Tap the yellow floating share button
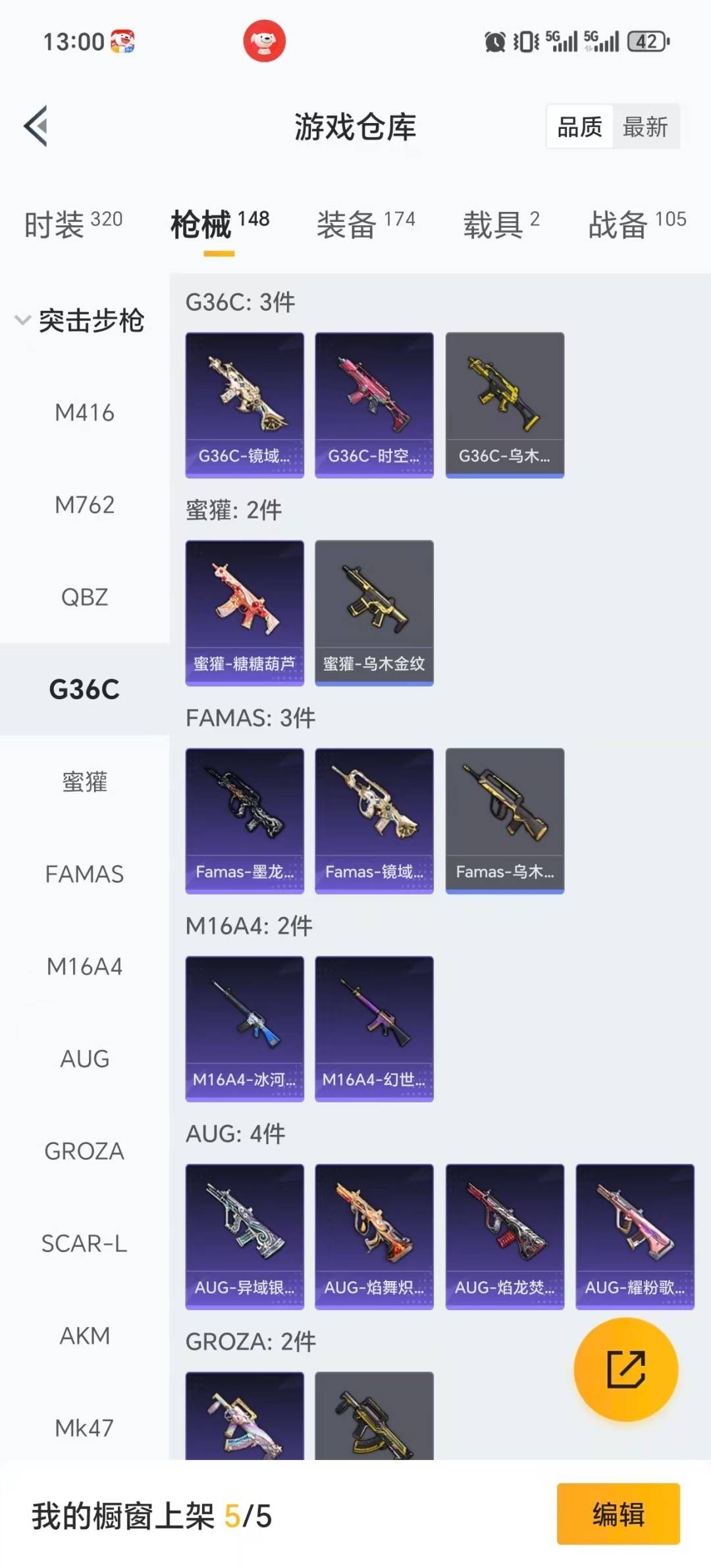Screen dimensions: 711x1568 [x=625, y=1369]
